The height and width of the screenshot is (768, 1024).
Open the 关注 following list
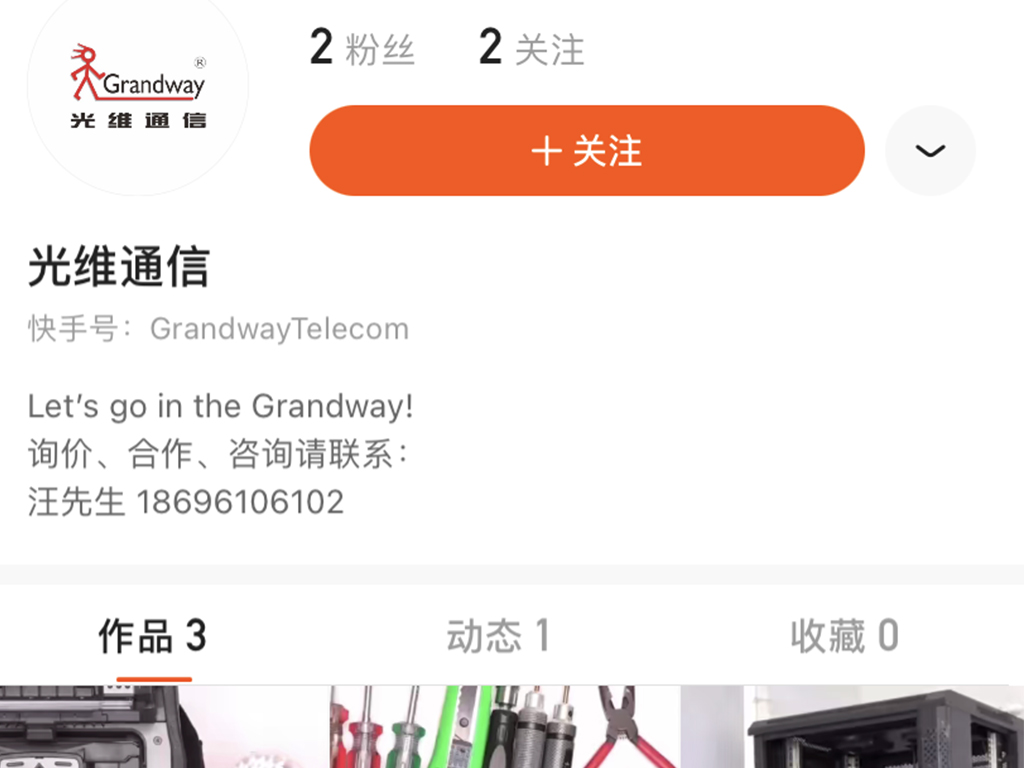point(531,48)
